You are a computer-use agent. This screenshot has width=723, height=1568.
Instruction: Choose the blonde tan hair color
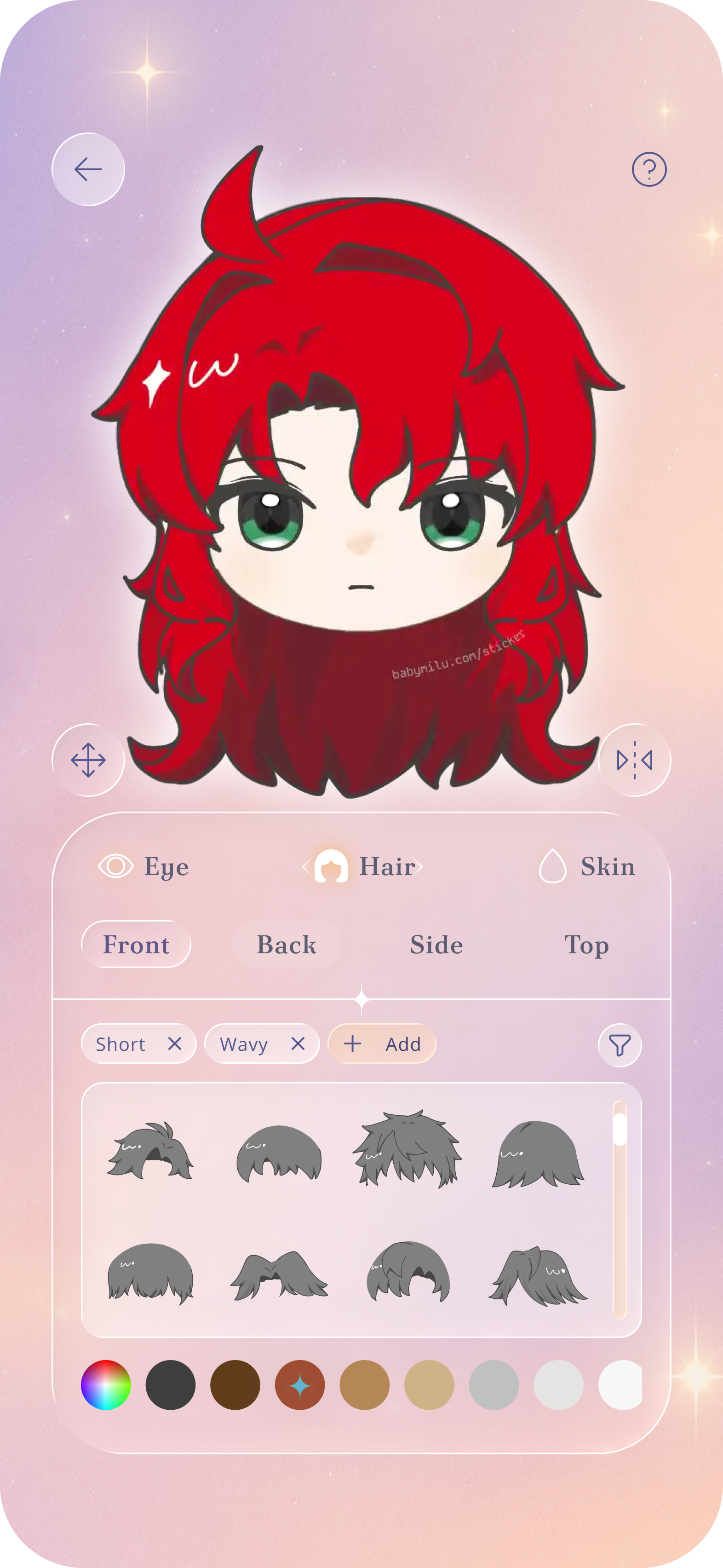click(429, 1385)
